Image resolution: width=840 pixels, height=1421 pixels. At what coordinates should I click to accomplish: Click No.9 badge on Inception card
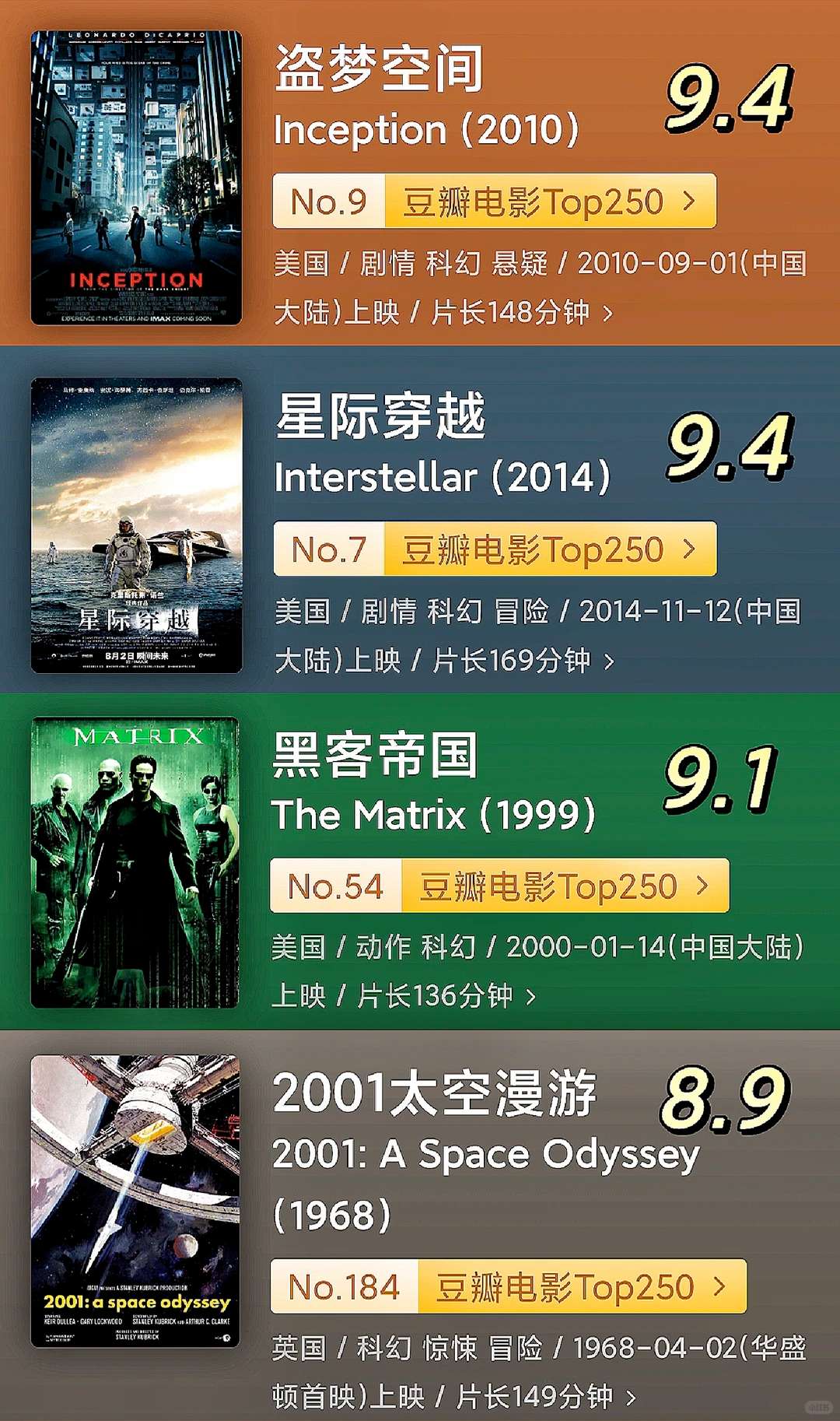coord(327,201)
